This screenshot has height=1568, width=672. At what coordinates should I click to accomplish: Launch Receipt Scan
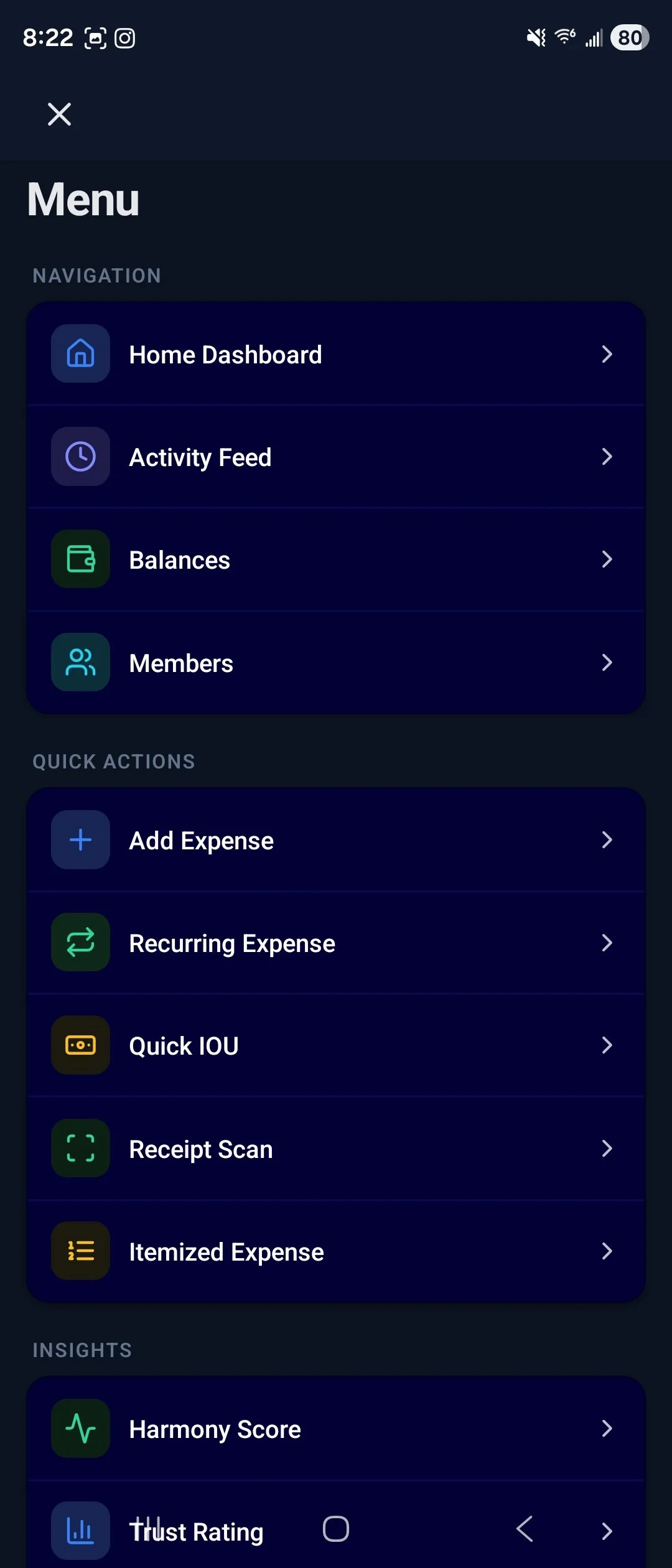pos(336,1149)
